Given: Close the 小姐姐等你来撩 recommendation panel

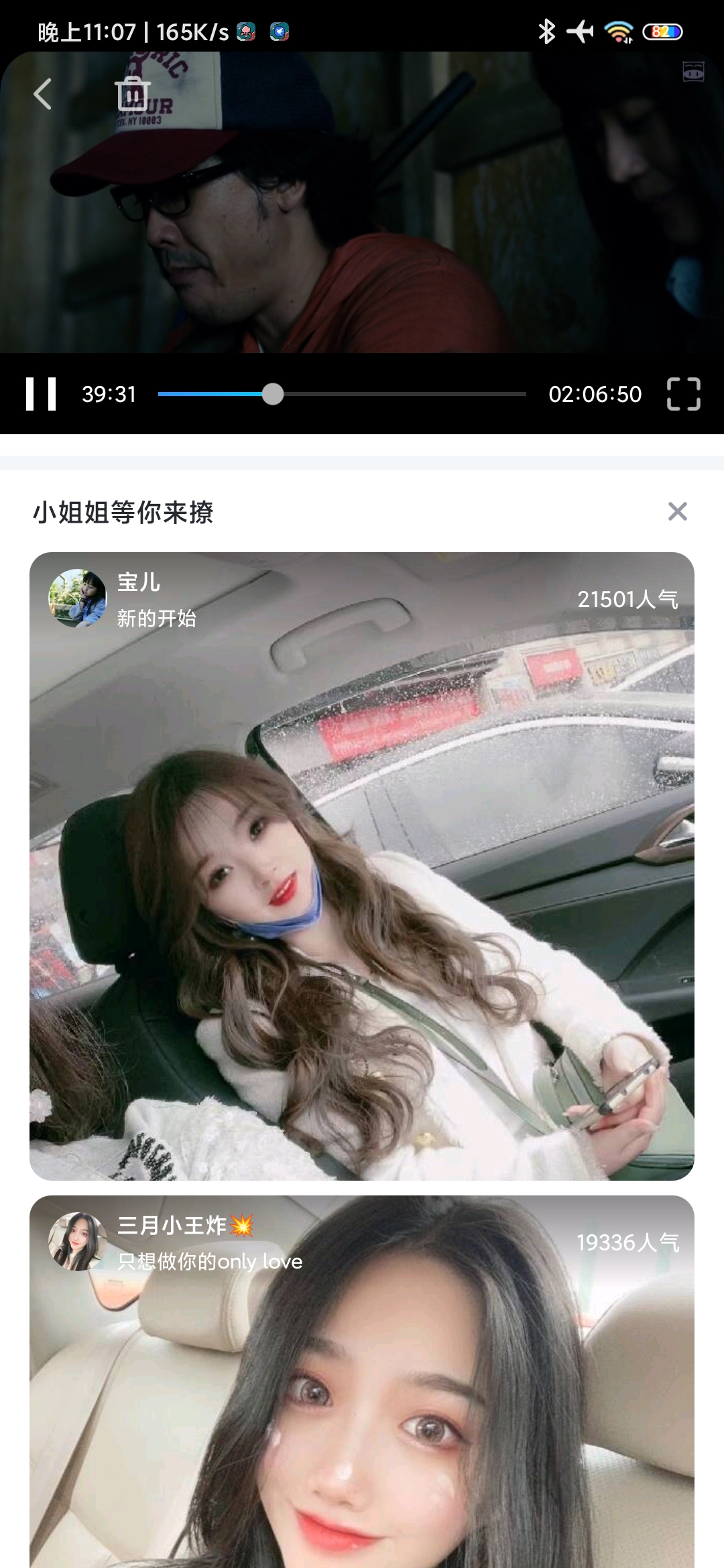Looking at the screenshot, I should point(679,512).
